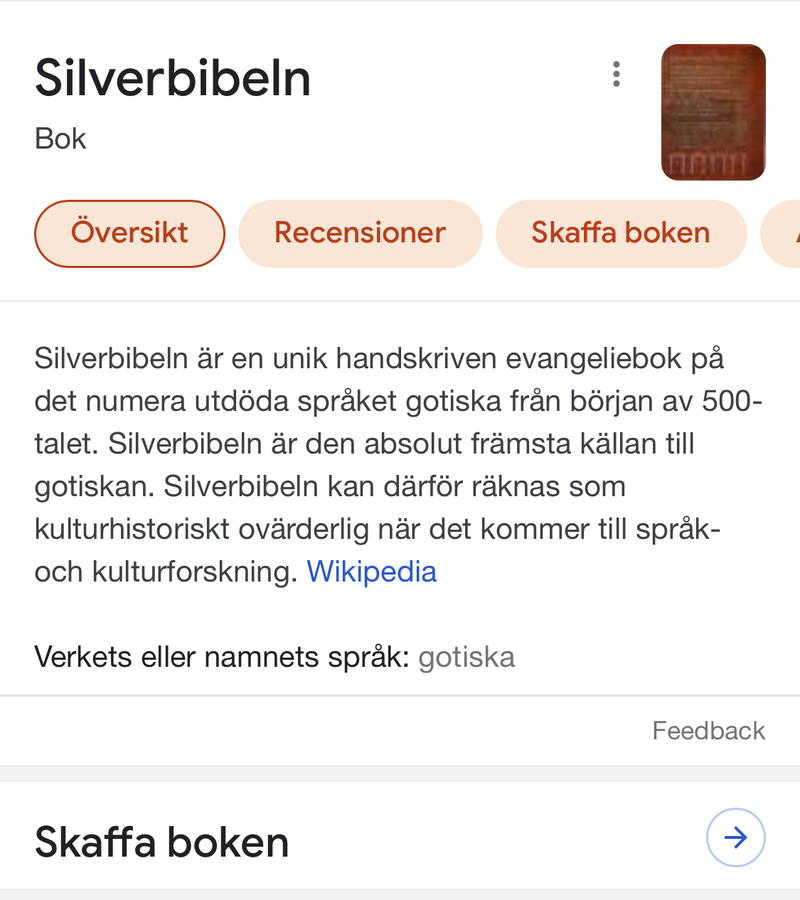
Task: Select the Översikt chip
Action: click(x=130, y=233)
